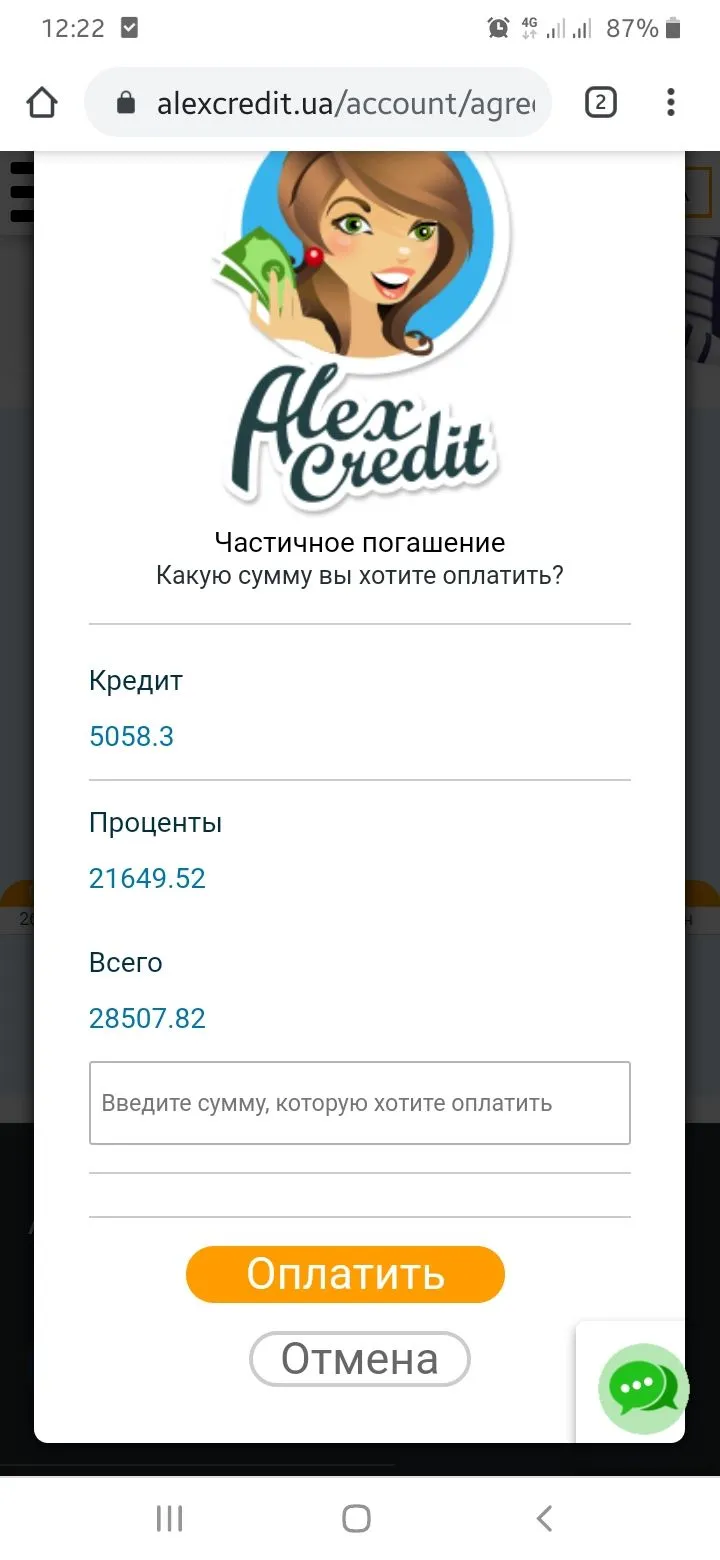Viewport: 720px width, 1560px height.
Task: Open the green chat support bubble
Action: [643, 1388]
